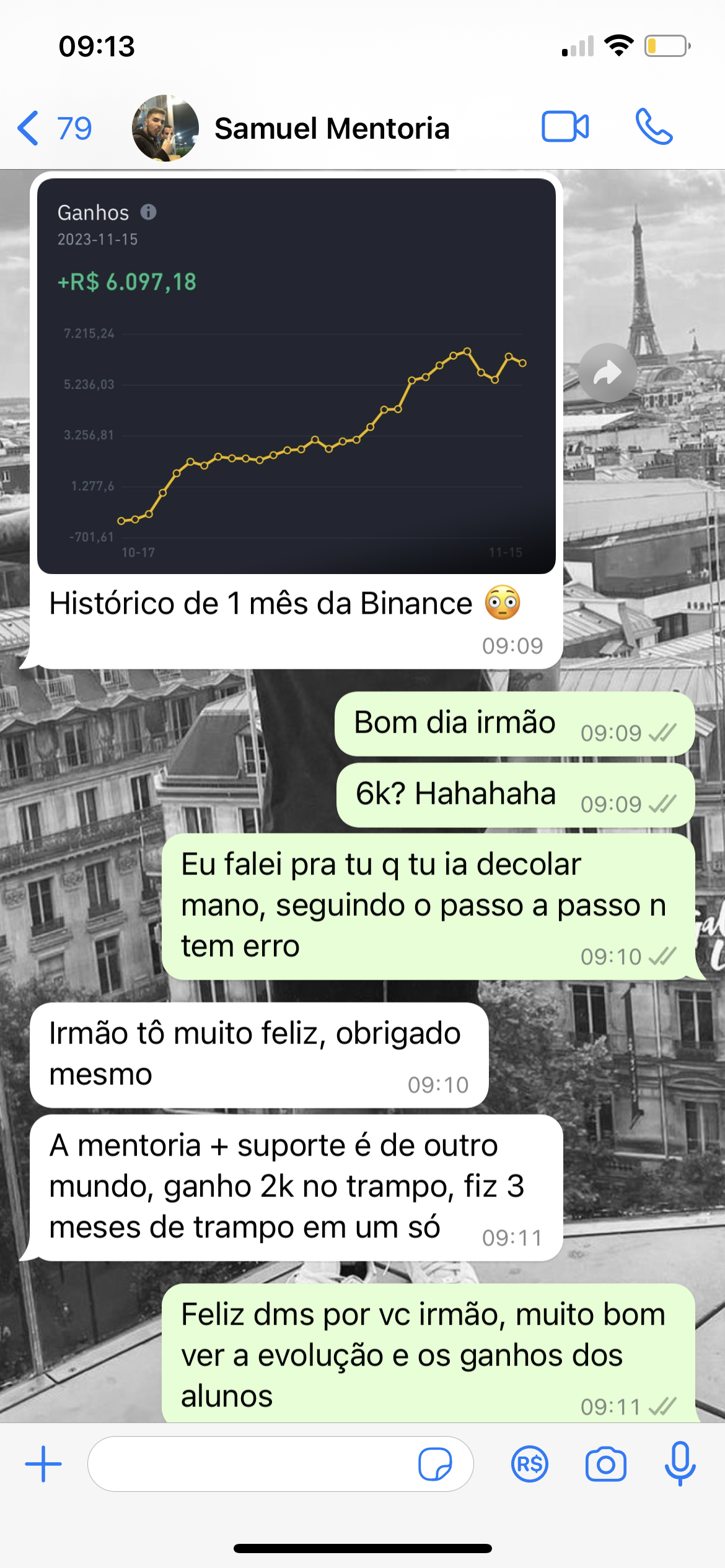Open the R$ payment option
The height and width of the screenshot is (1568, 725).
click(529, 1464)
